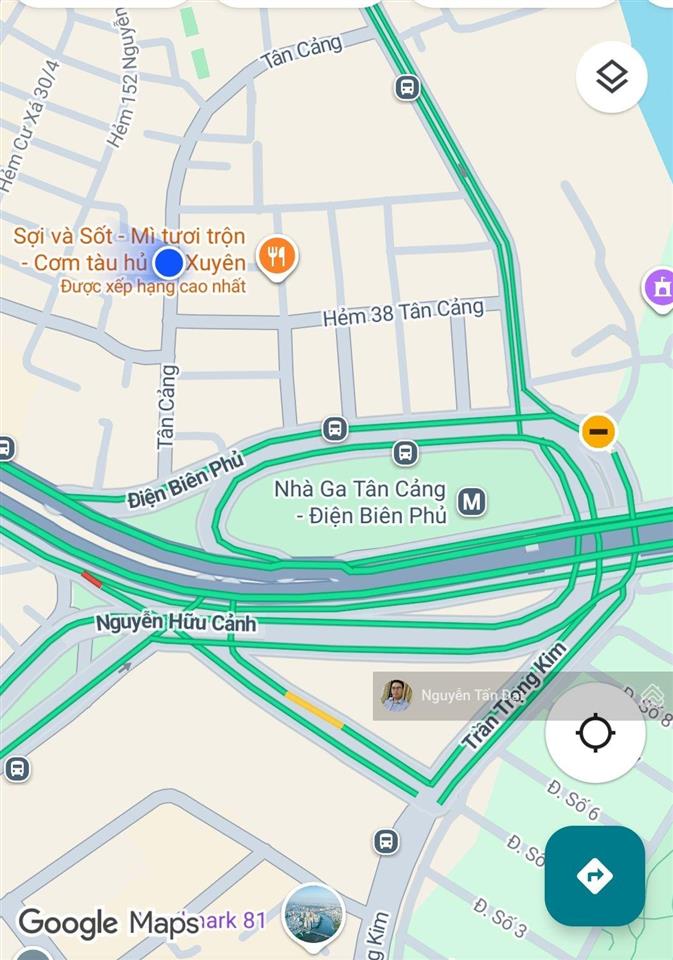The image size is (673, 960).
Task: Tap the blue current location dot
Action: tap(169, 263)
